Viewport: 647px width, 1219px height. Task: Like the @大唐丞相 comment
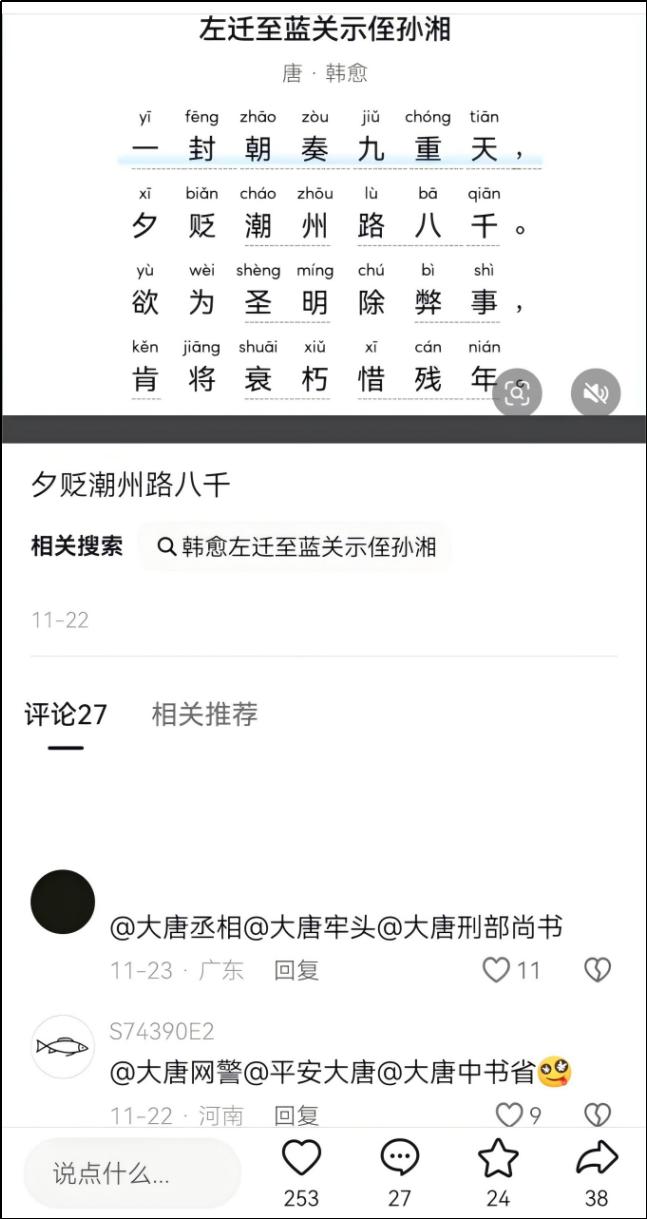tap(497, 969)
